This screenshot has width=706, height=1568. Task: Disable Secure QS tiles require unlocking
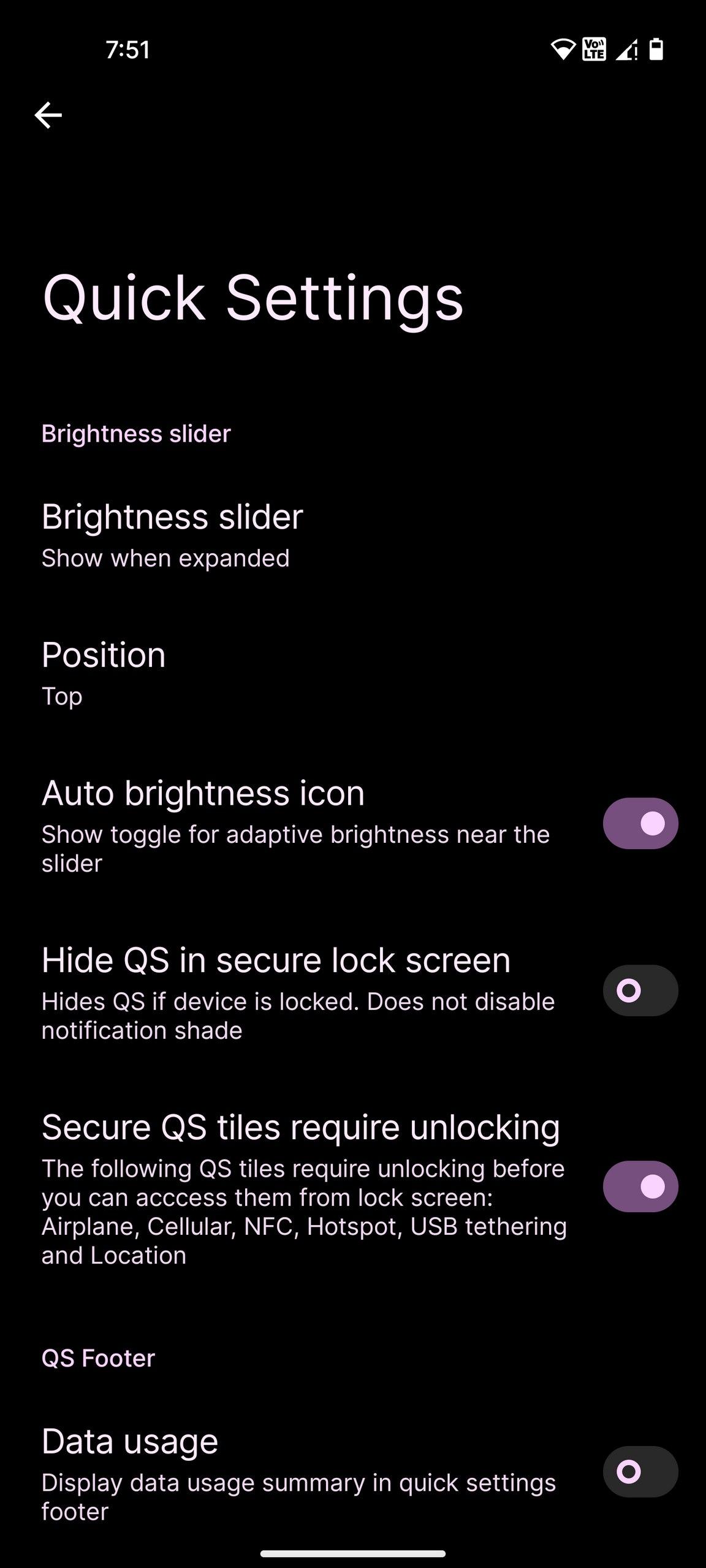[640, 1186]
